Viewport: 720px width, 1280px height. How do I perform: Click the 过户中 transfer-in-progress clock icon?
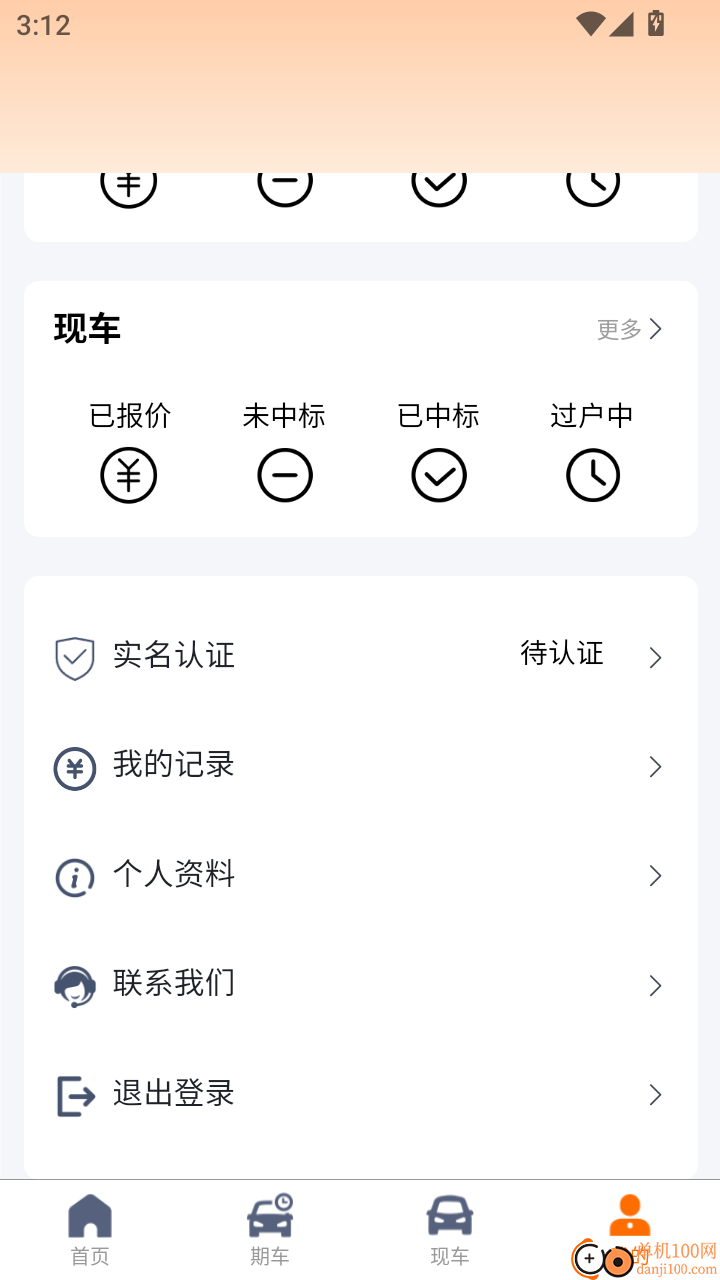(x=593, y=475)
